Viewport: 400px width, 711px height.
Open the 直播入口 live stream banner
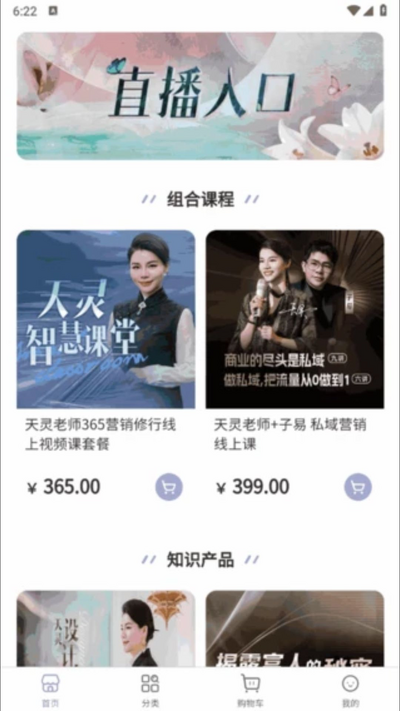(200, 96)
